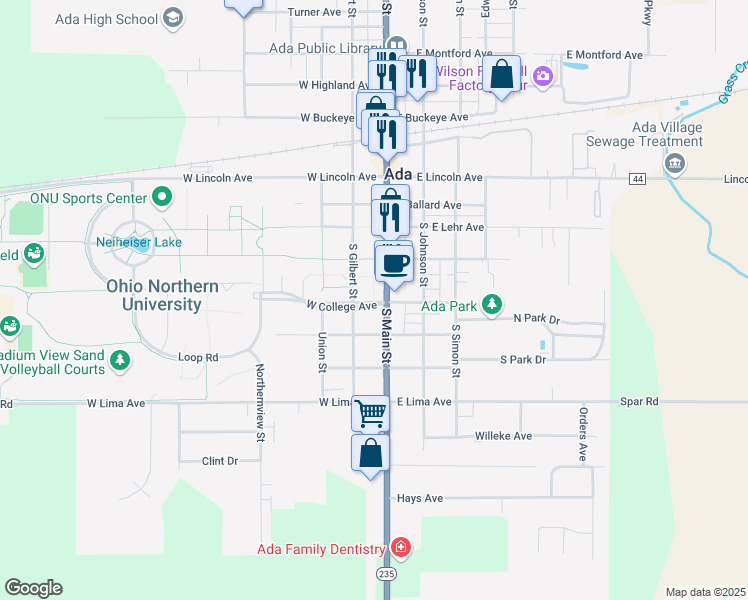Open the Ada Family Dentistry medical pin
The image size is (748, 600).
[x=401, y=548]
